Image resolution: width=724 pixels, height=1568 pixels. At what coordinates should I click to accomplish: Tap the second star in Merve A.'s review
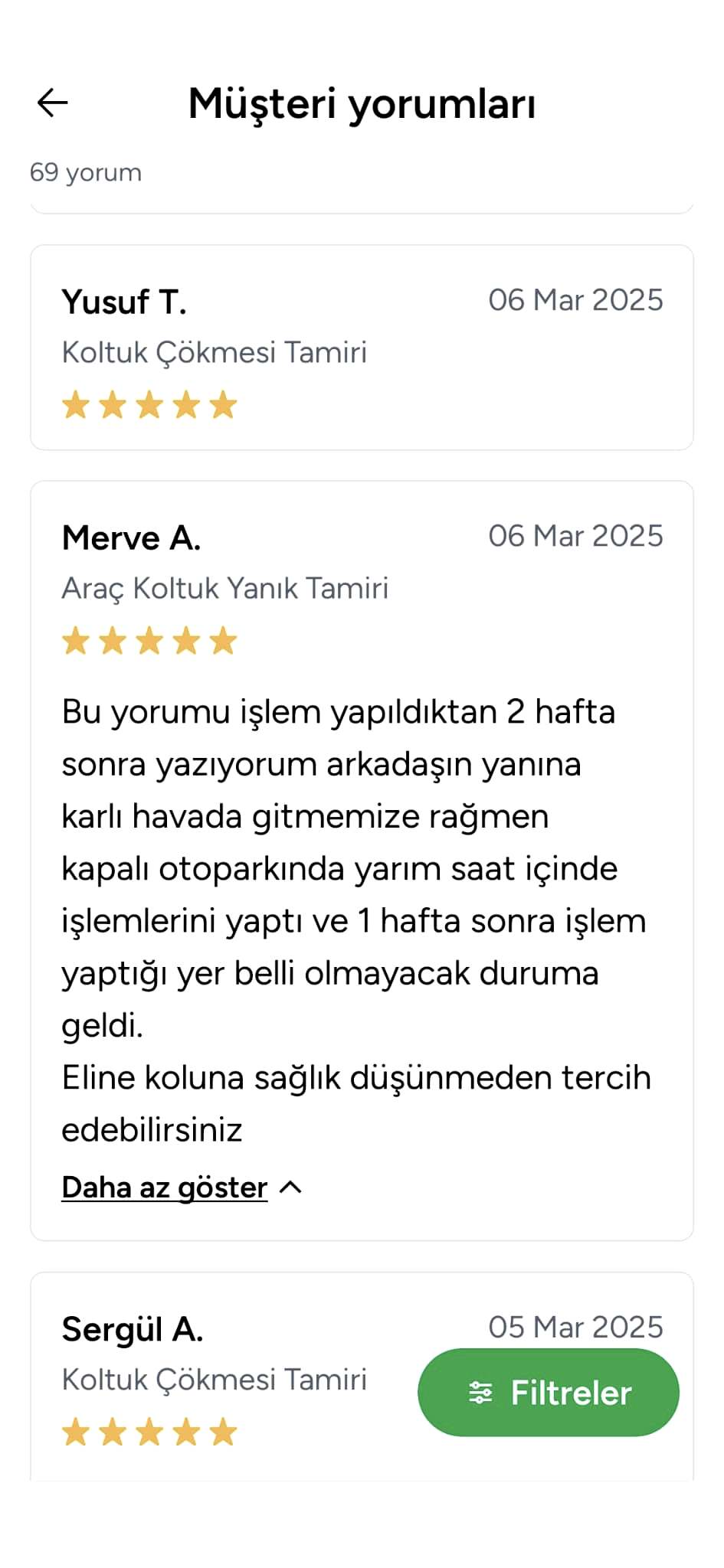[113, 642]
